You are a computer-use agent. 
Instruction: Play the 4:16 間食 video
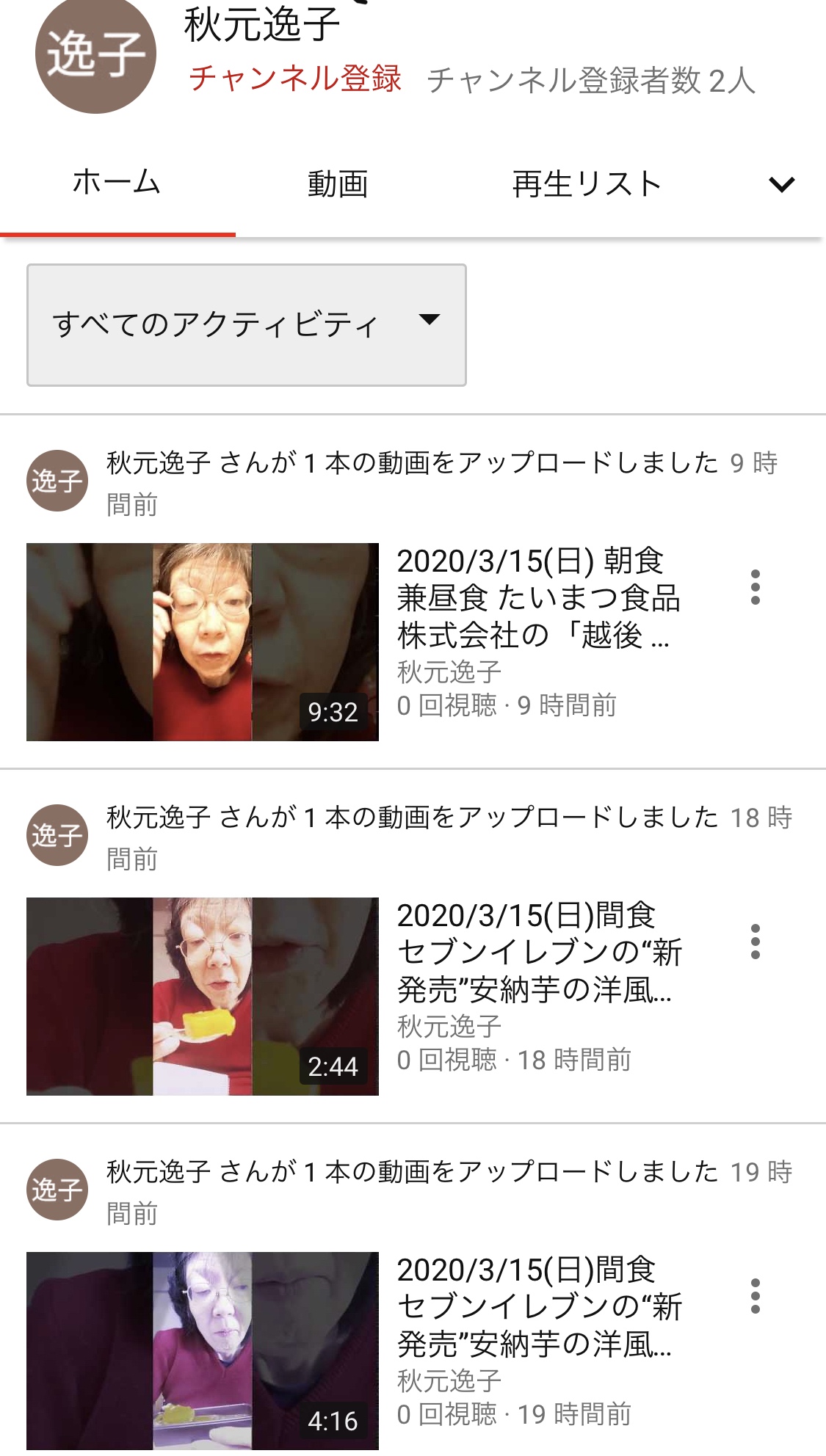[203, 1351]
